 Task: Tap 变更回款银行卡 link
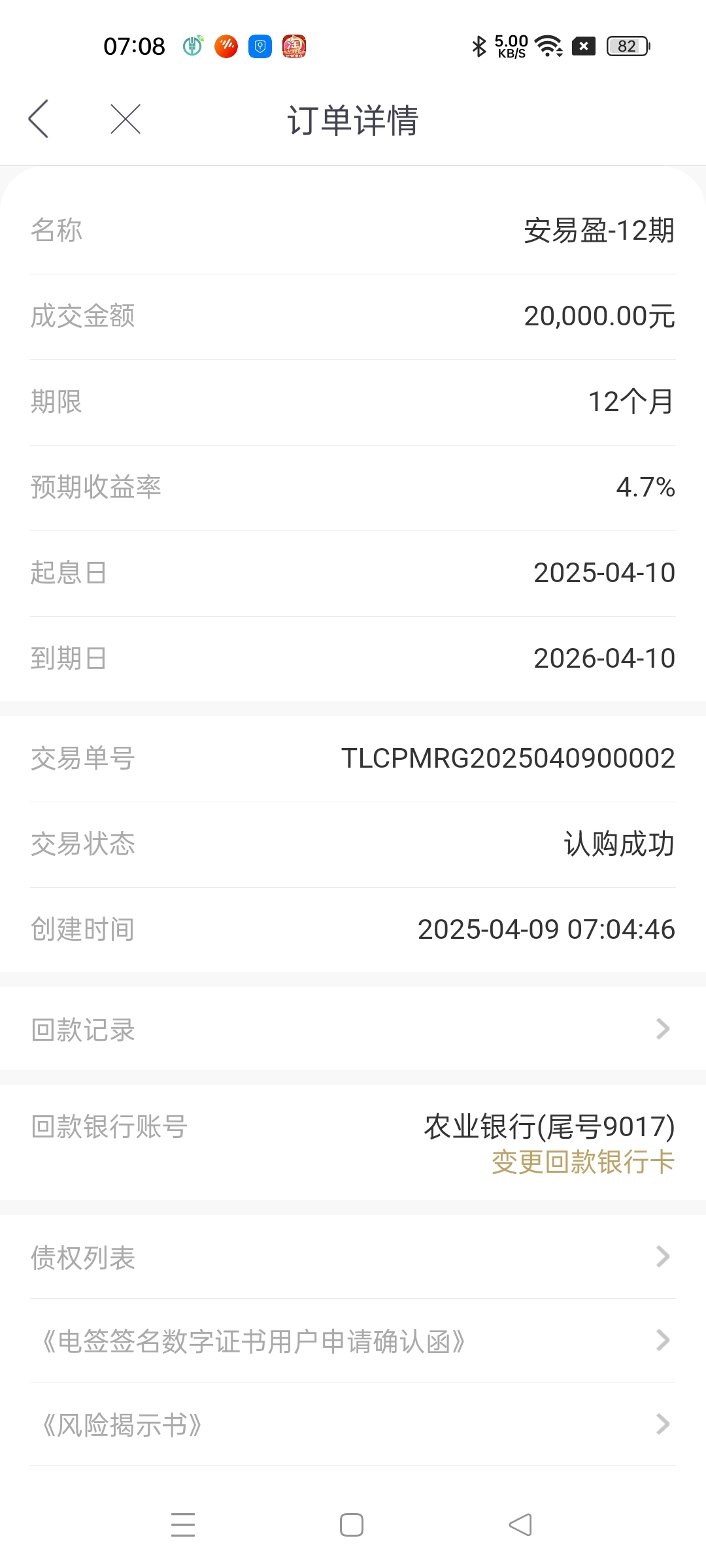(582, 1162)
